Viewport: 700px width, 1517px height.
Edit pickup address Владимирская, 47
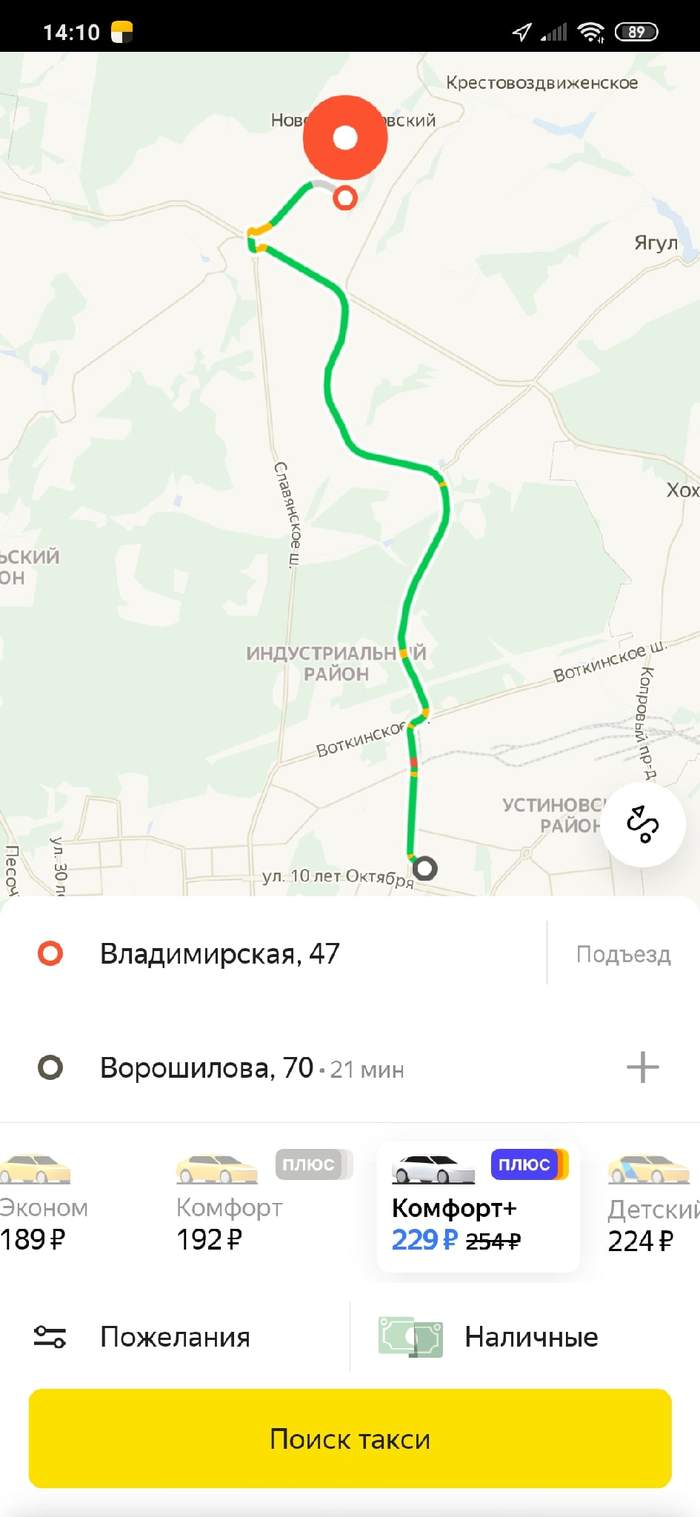point(220,954)
